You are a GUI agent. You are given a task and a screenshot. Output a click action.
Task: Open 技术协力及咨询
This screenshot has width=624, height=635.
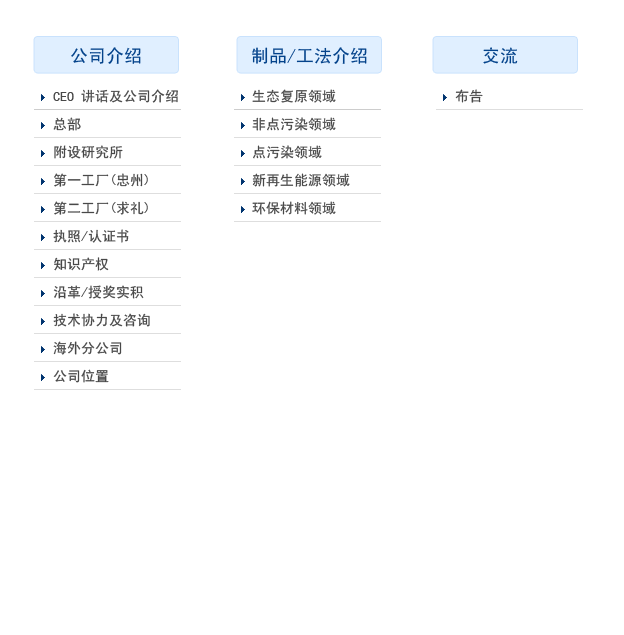coord(102,321)
